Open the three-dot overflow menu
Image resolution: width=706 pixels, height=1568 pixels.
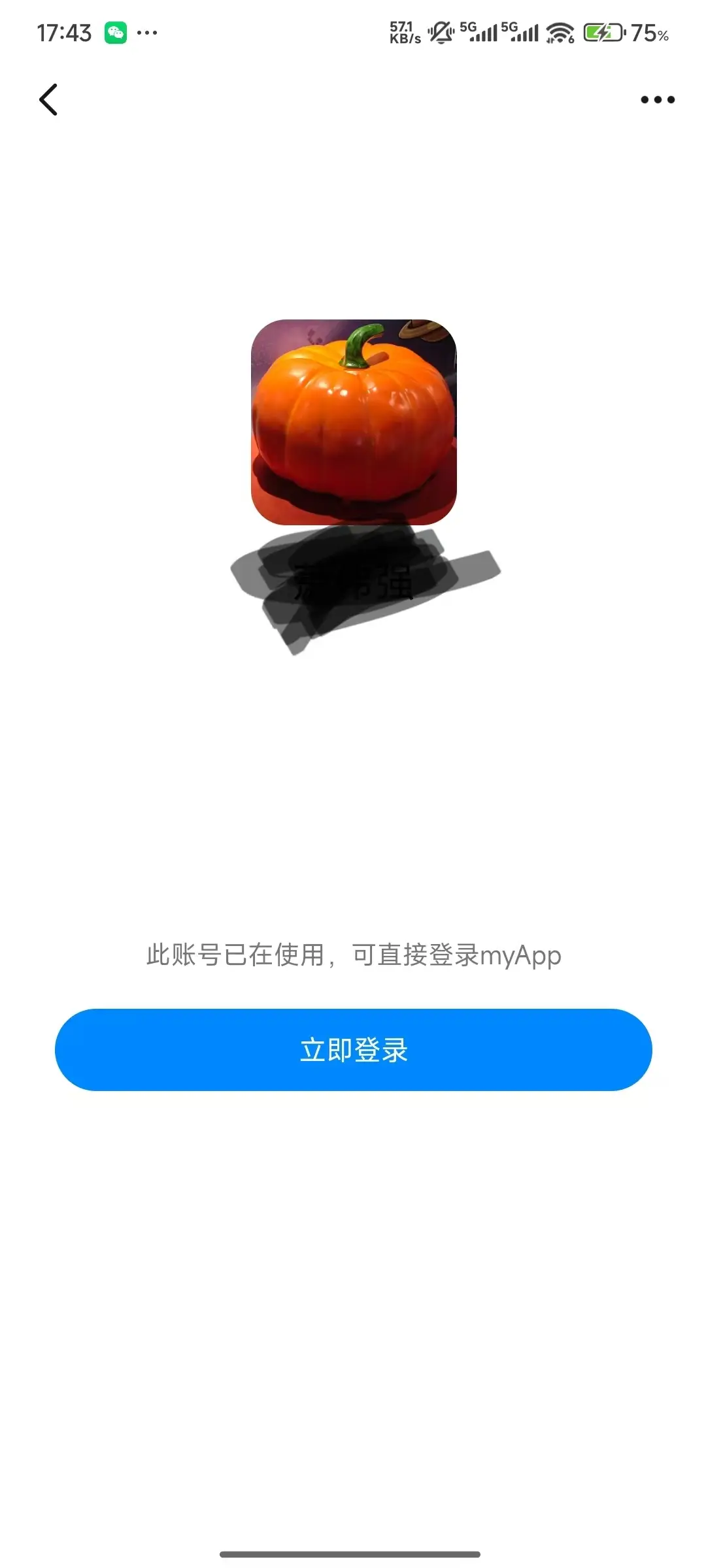pyautogui.click(x=657, y=99)
